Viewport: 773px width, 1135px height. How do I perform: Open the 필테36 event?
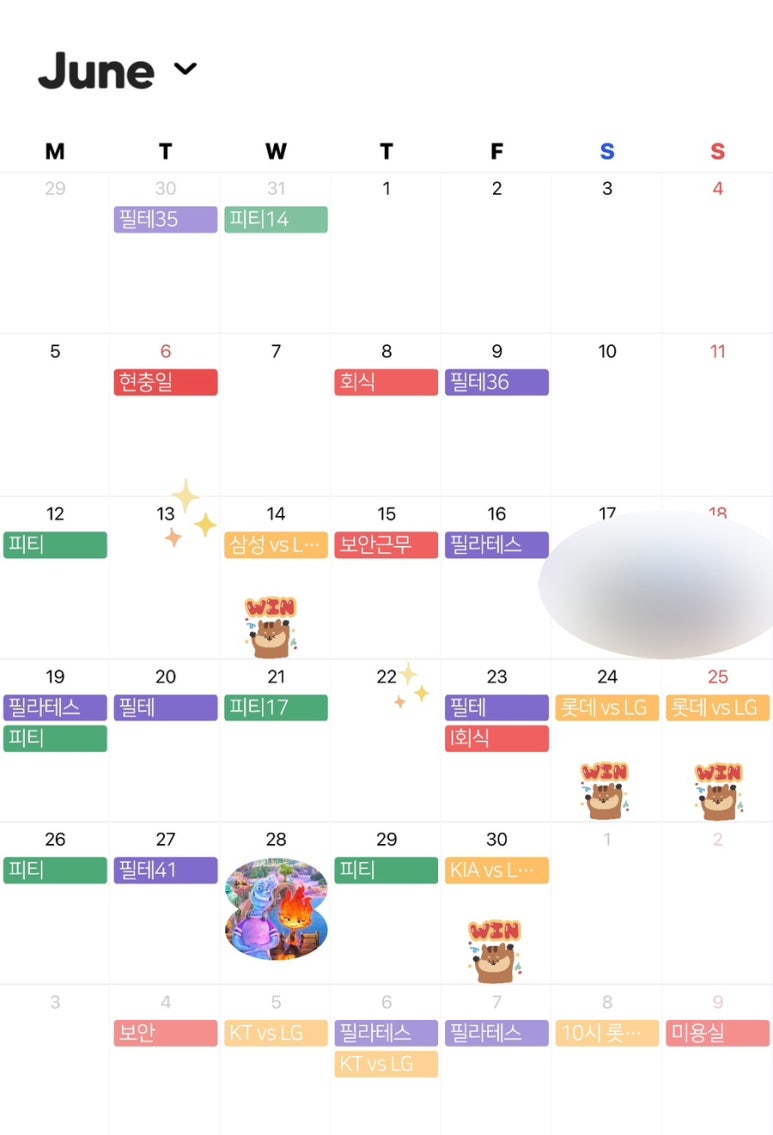tap(496, 382)
